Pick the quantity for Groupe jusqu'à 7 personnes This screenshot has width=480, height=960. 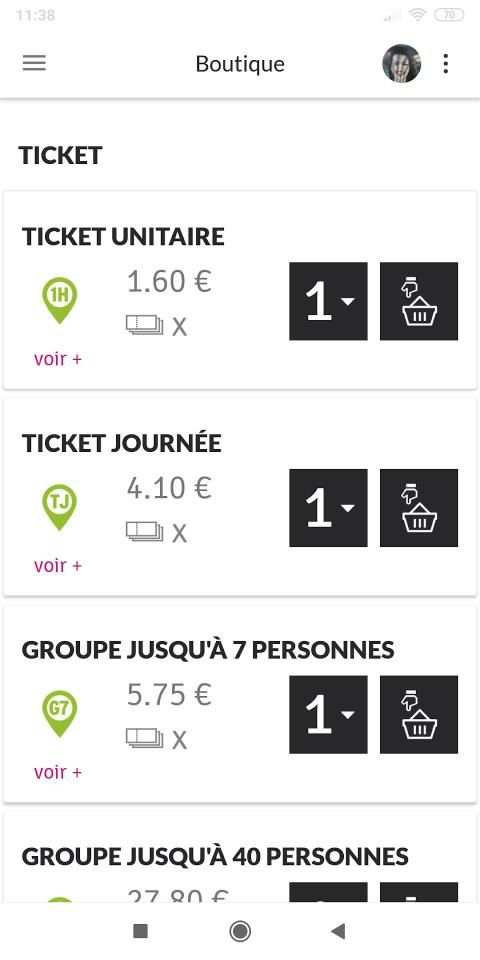[328, 714]
